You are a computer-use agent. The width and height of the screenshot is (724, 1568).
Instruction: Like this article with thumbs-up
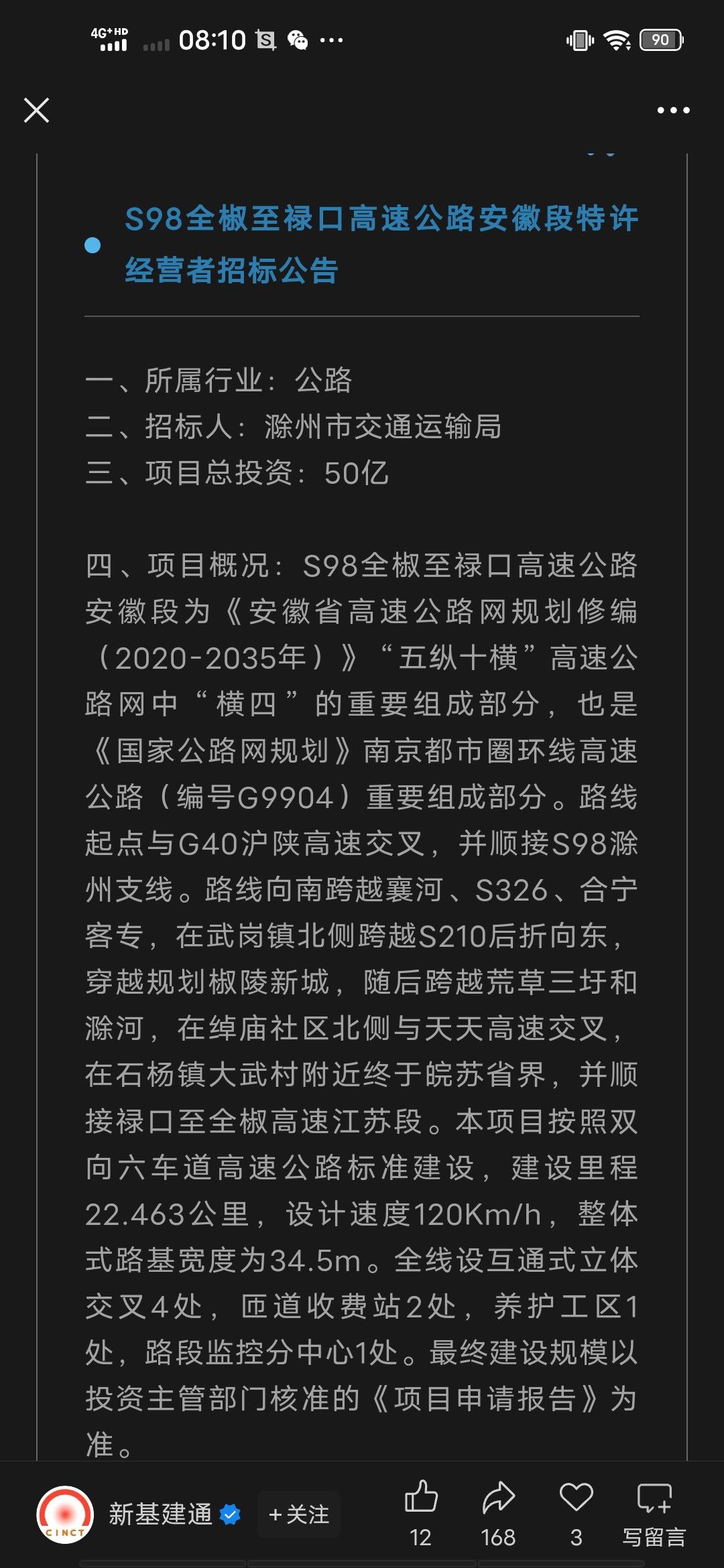click(x=421, y=1513)
